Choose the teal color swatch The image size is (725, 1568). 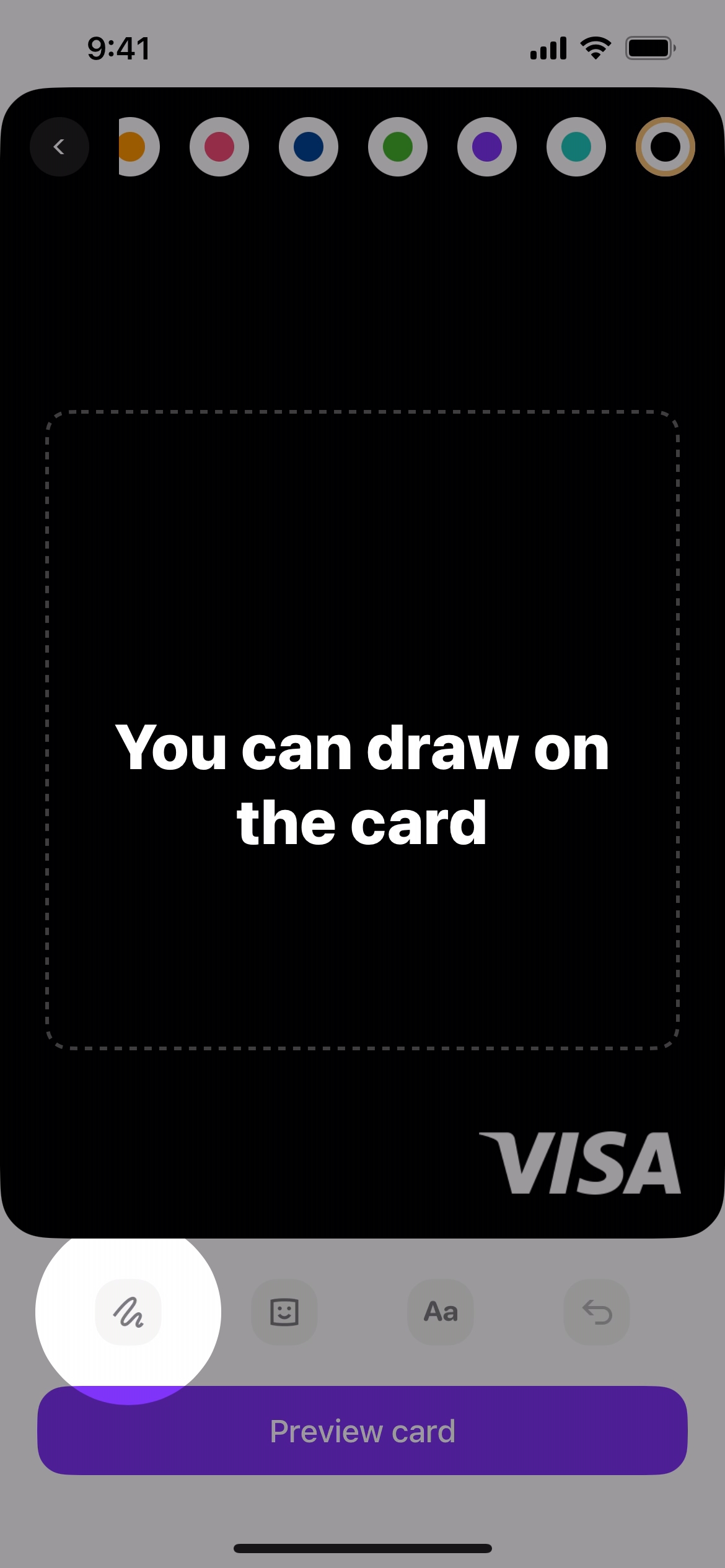click(576, 147)
